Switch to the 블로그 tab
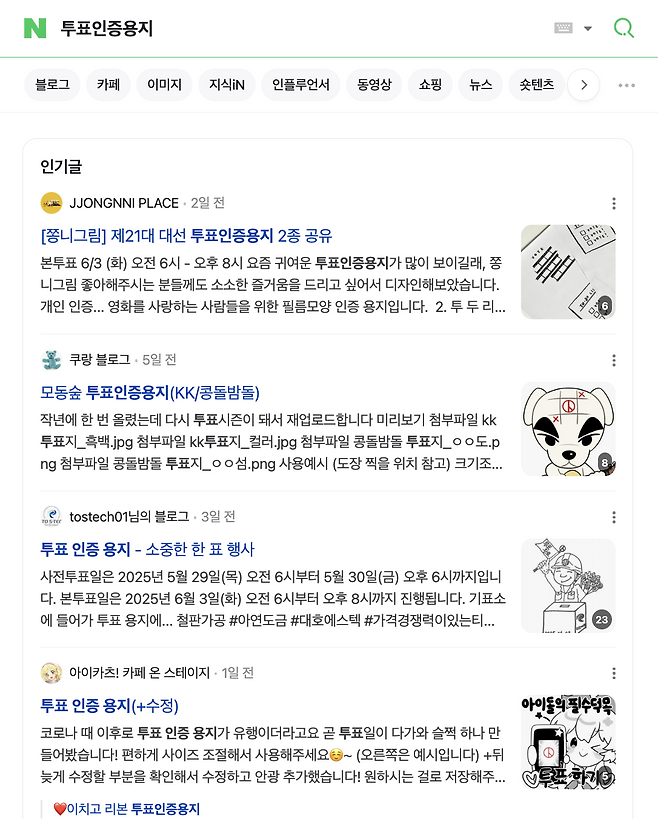 click(52, 85)
